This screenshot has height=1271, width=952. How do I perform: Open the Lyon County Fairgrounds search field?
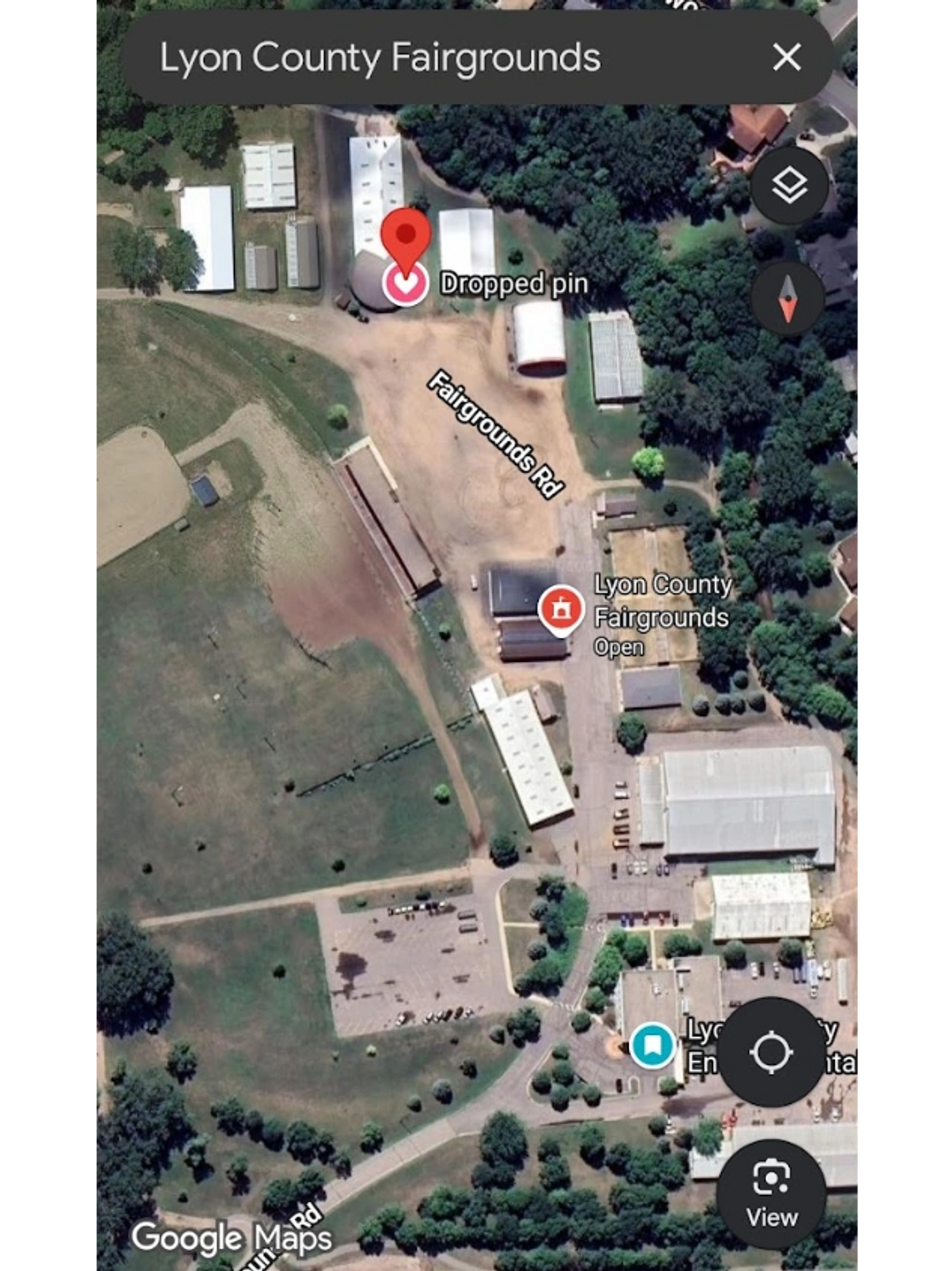click(380, 58)
